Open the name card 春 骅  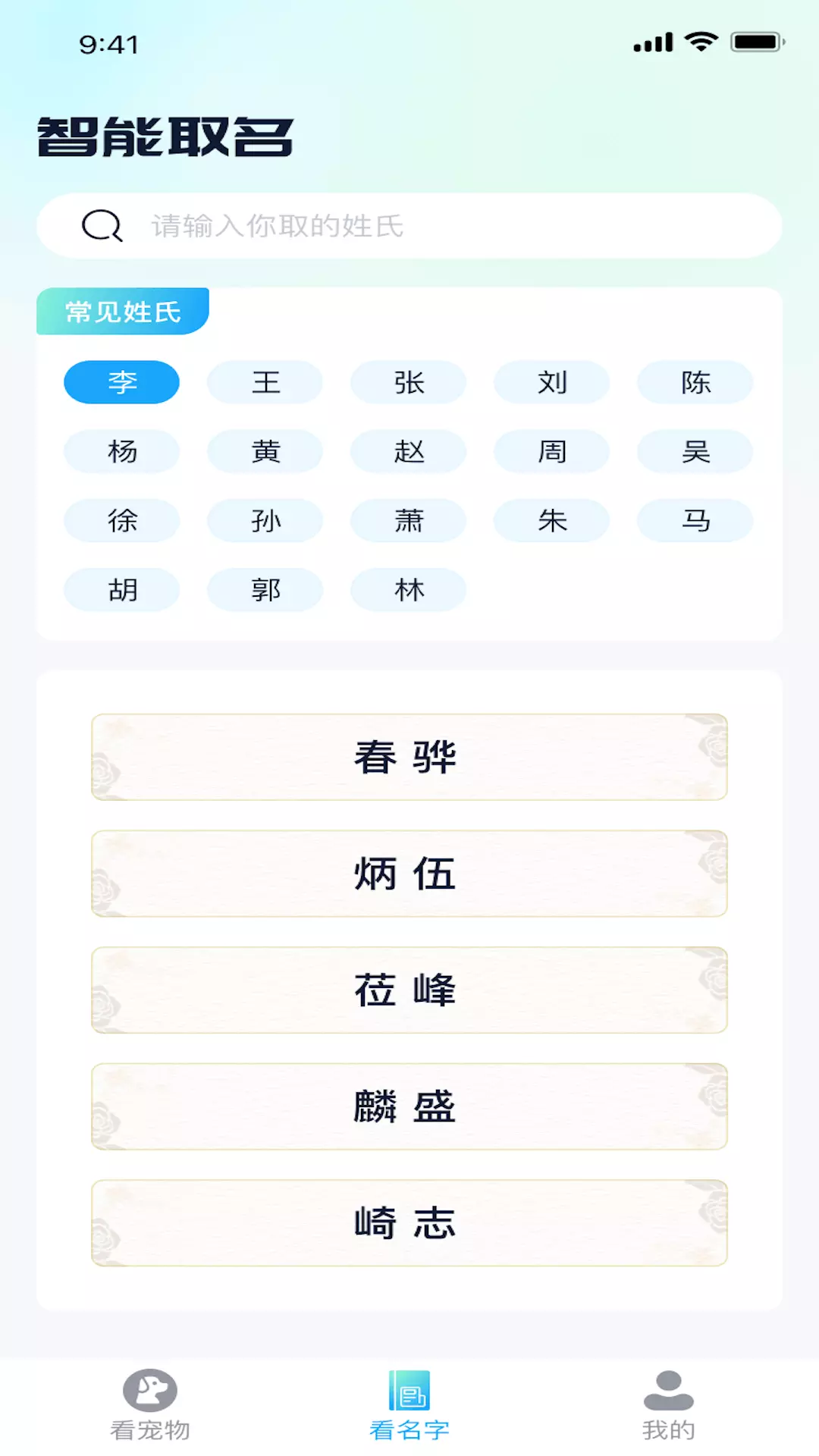(409, 757)
